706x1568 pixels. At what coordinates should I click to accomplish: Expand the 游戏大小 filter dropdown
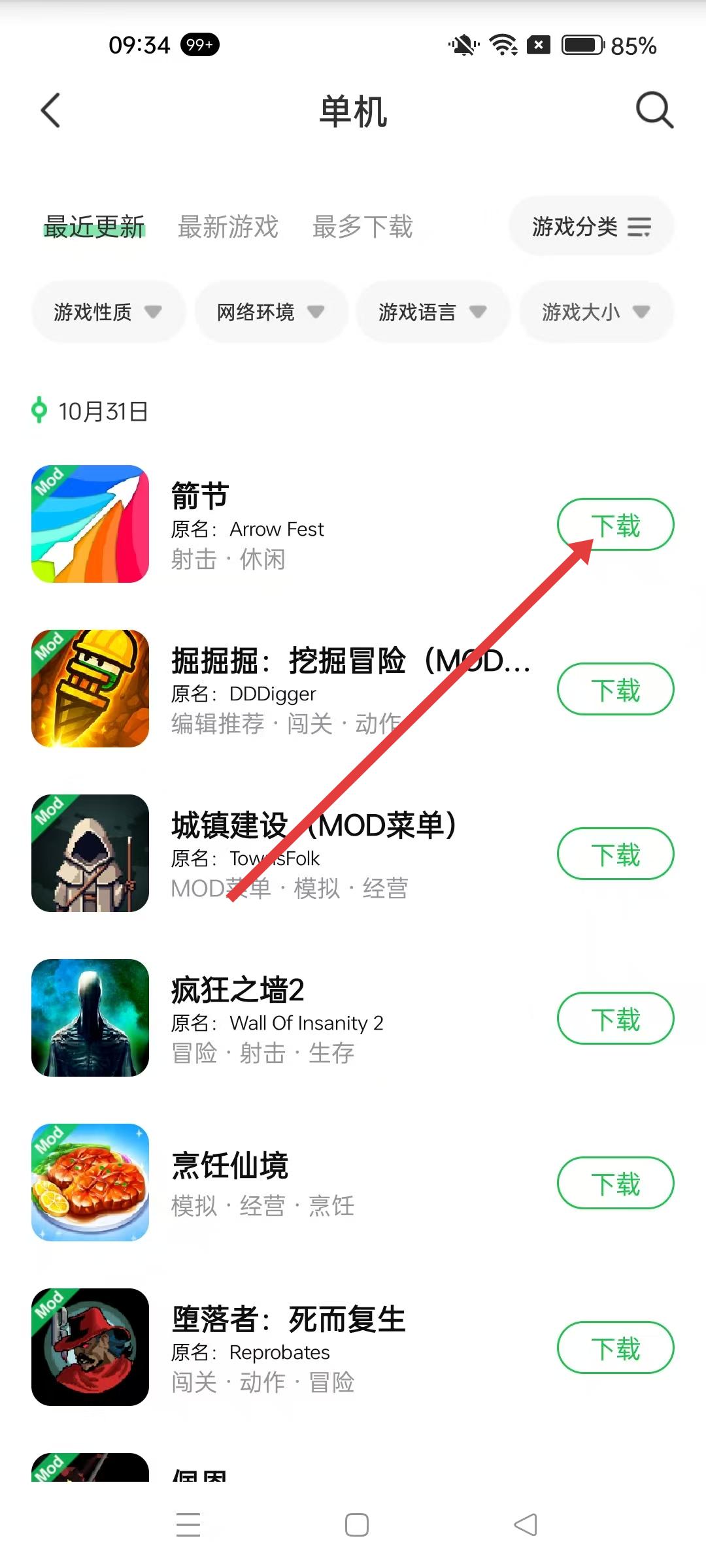point(596,312)
